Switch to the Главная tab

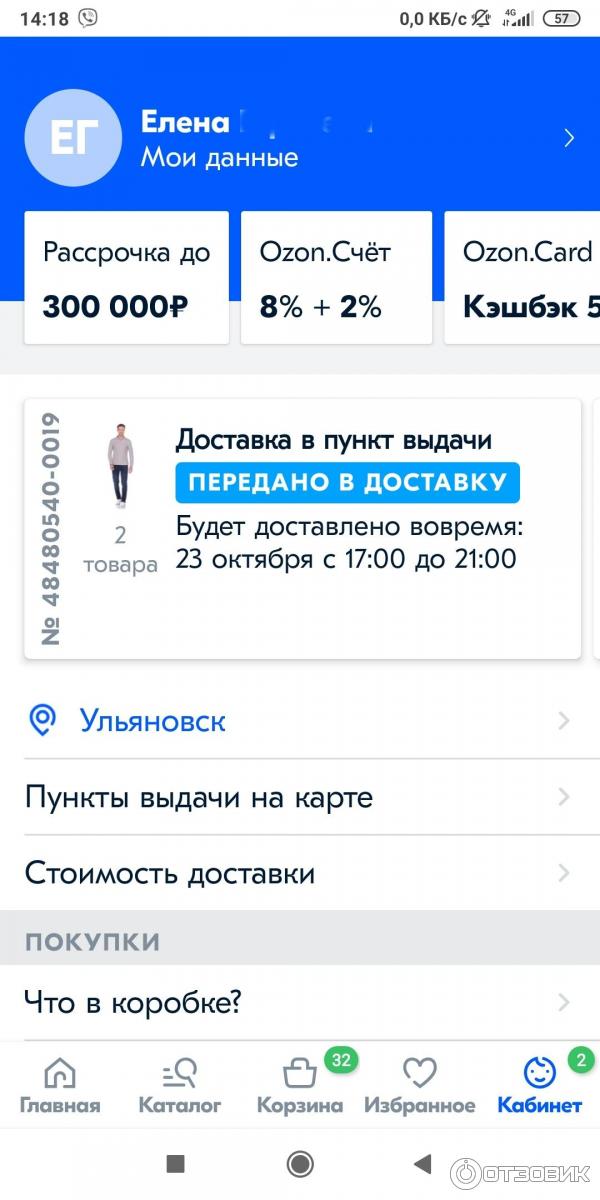pos(60,1086)
